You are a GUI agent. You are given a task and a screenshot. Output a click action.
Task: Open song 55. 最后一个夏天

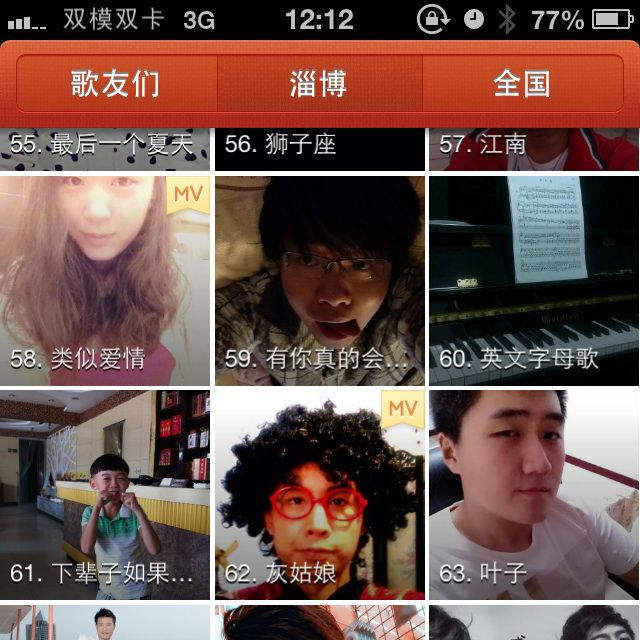(x=104, y=149)
